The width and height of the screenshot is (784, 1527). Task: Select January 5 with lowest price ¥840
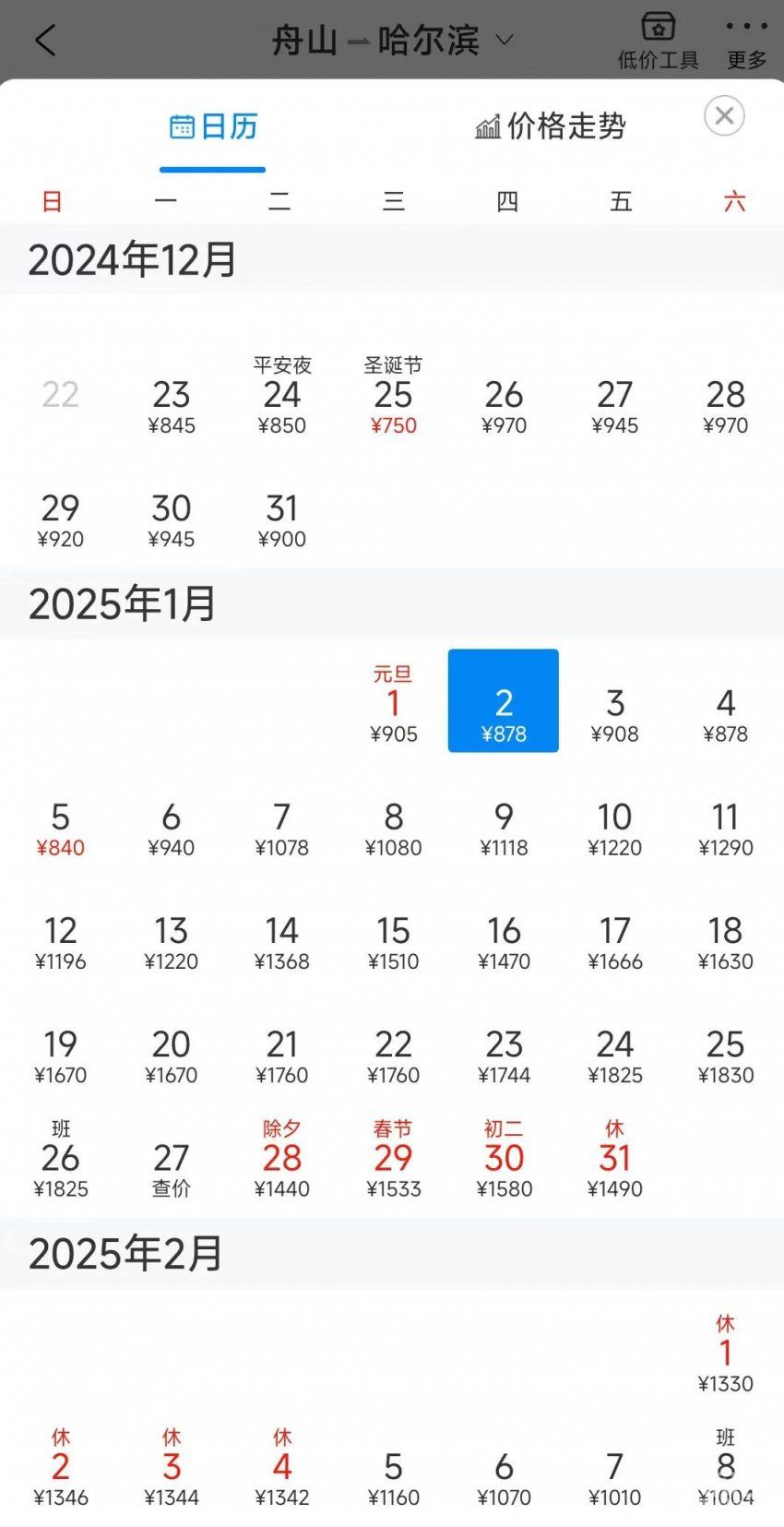tap(61, 829)
